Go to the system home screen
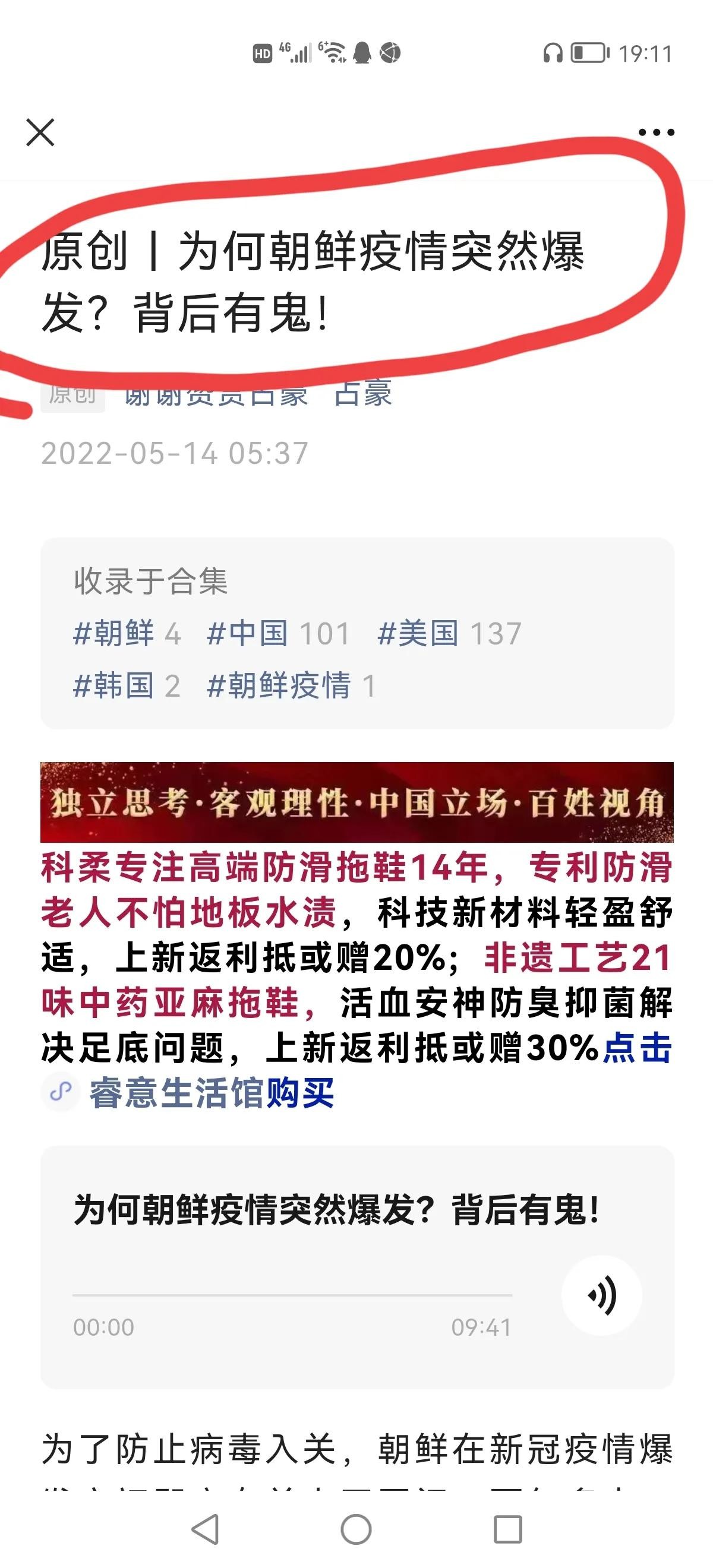 [356, 1529]
